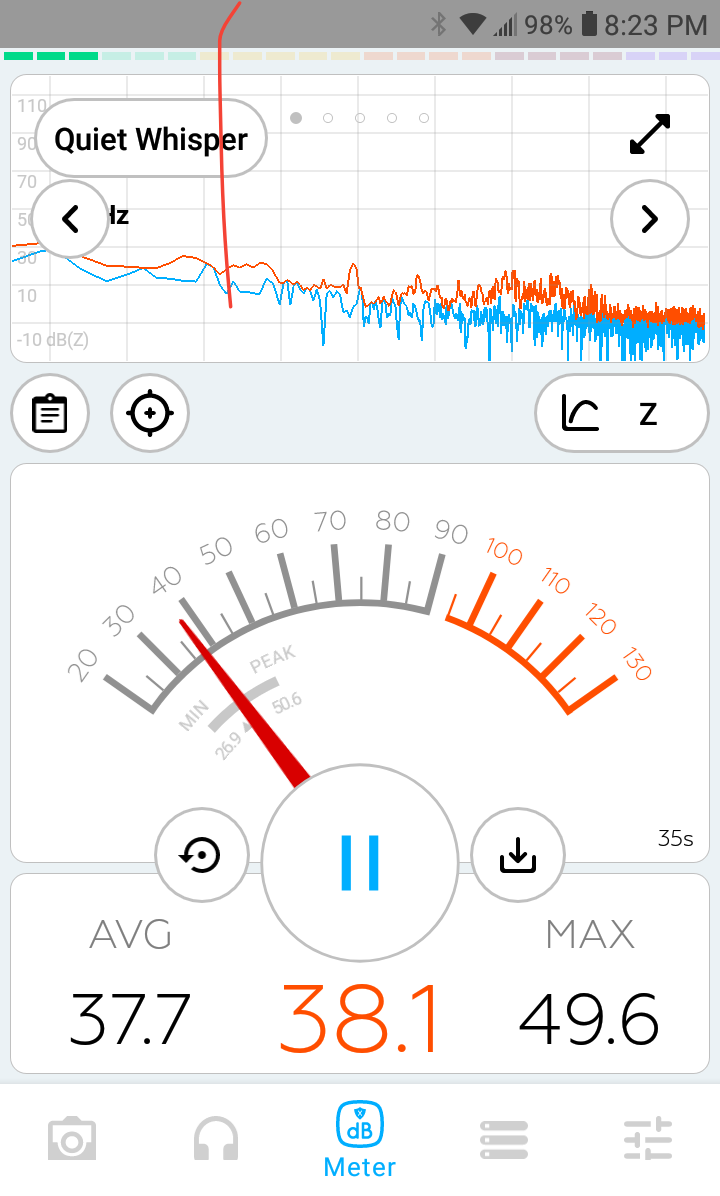Open the settings sliders tab
The height and width of the screenshot is (1196, 720).
tap(648, 1140)
